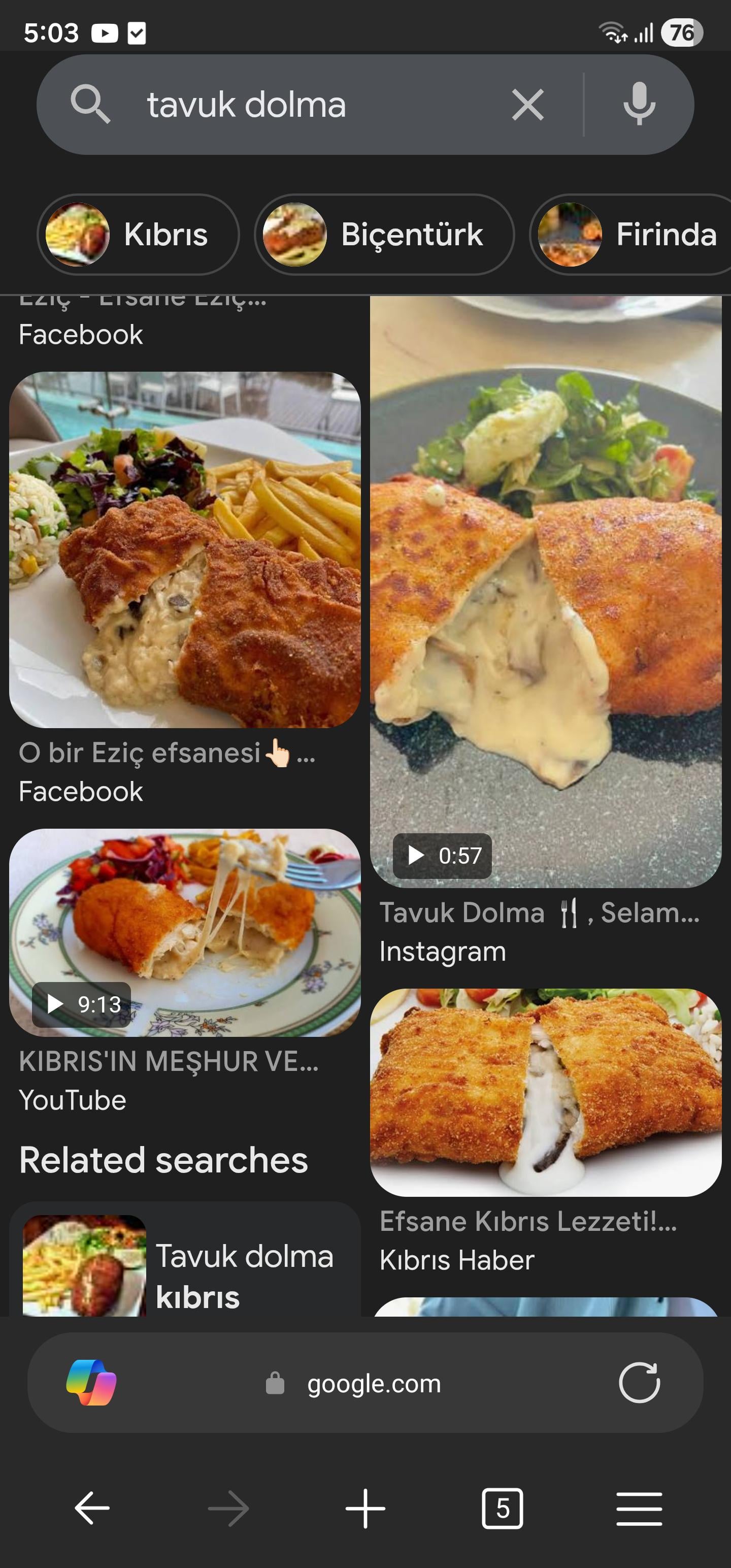Filter results by the Kıbrıs chip
This screenshot has width=731, height=1568.
138,235
